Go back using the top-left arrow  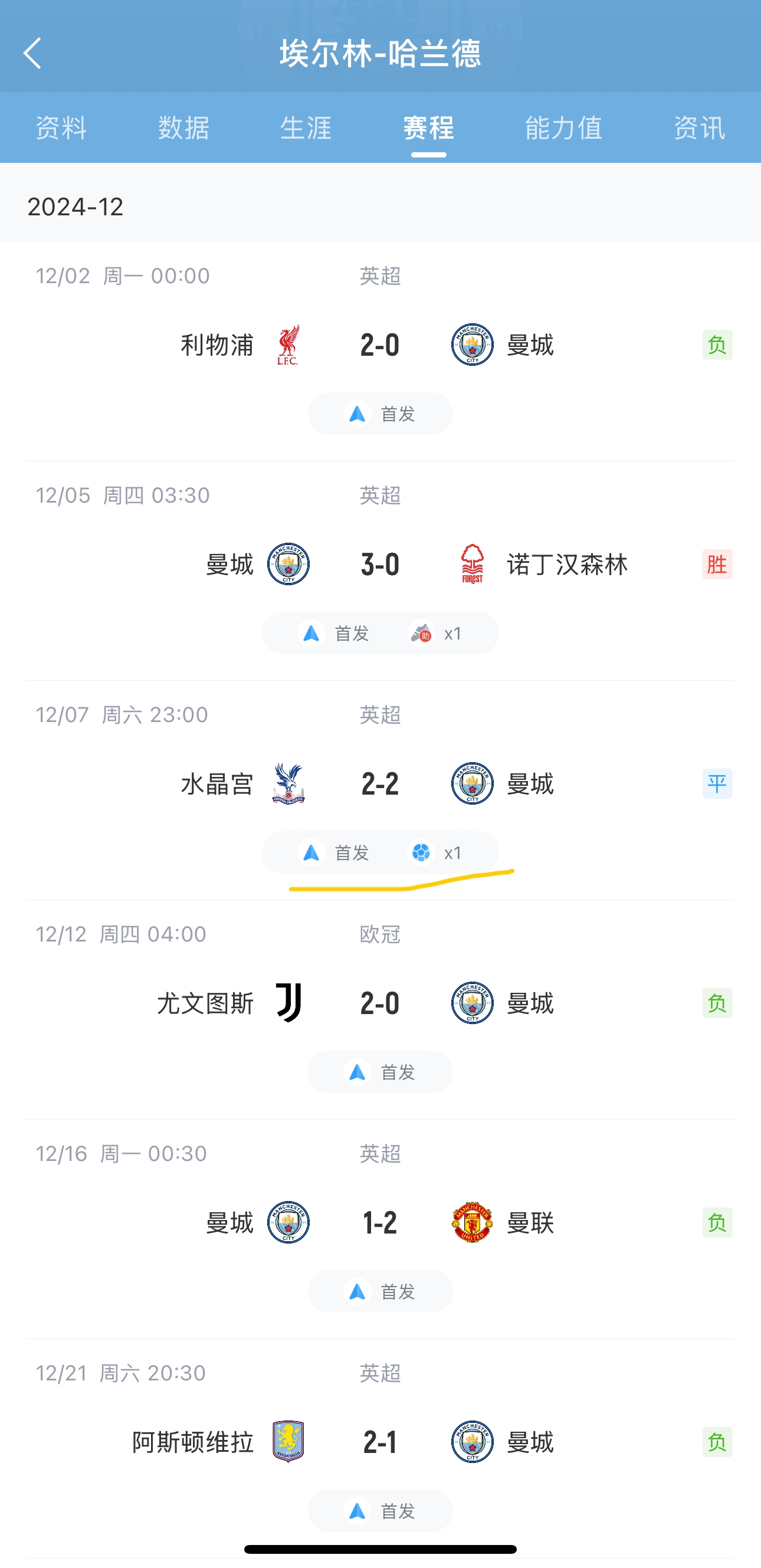point(33,54)
